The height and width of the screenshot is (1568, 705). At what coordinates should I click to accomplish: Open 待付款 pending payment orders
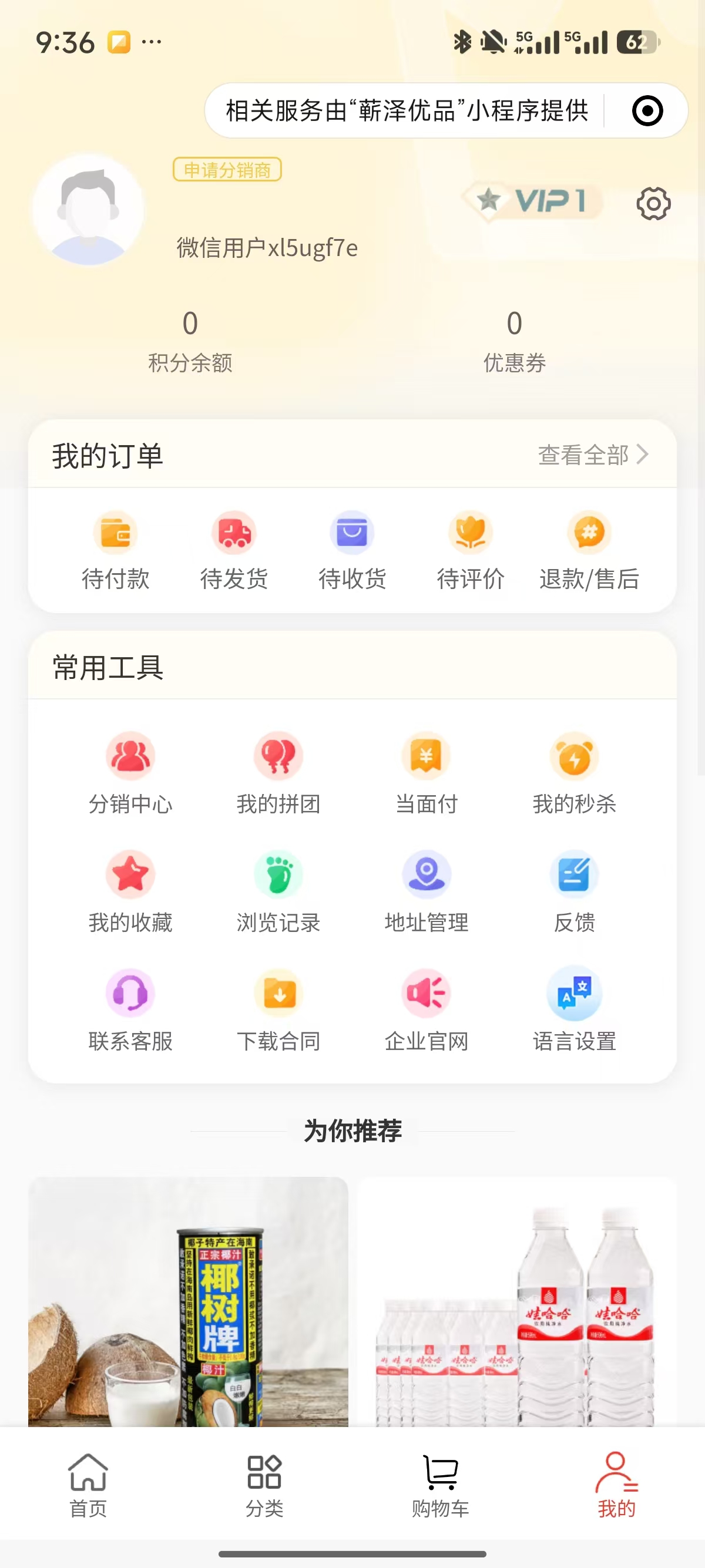116,550
